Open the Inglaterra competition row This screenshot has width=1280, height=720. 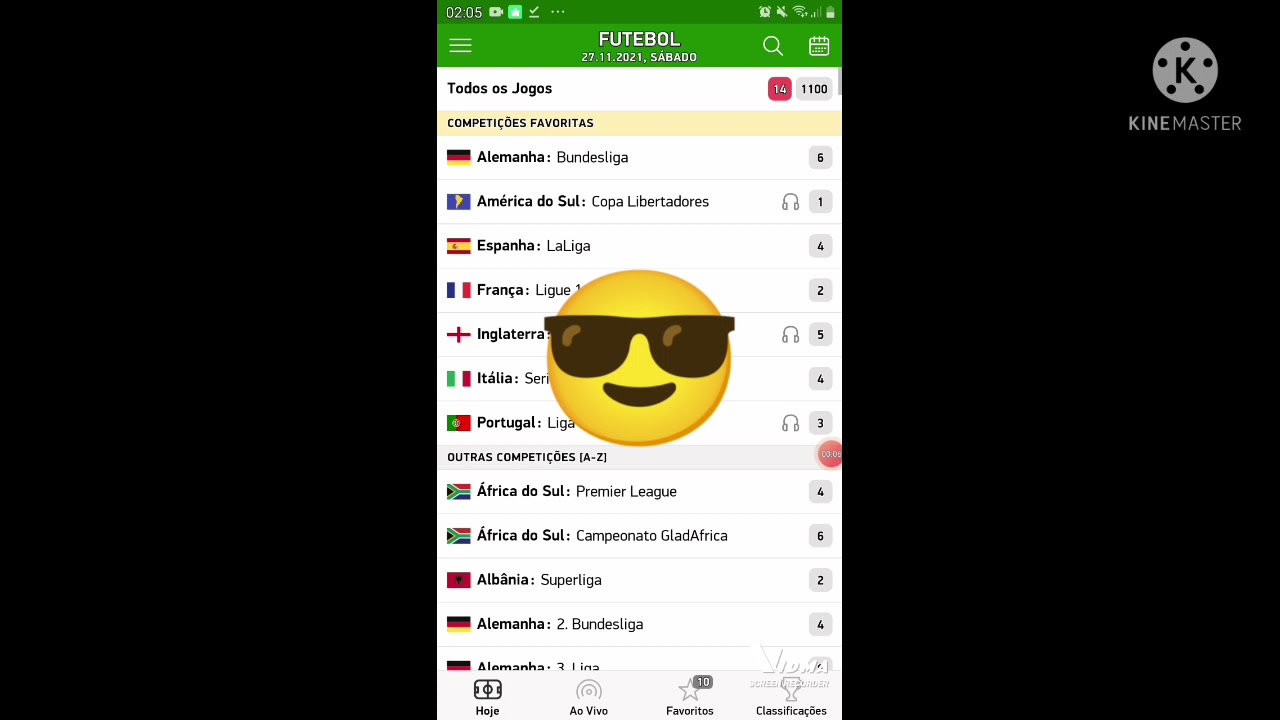(x=500, y=334)
